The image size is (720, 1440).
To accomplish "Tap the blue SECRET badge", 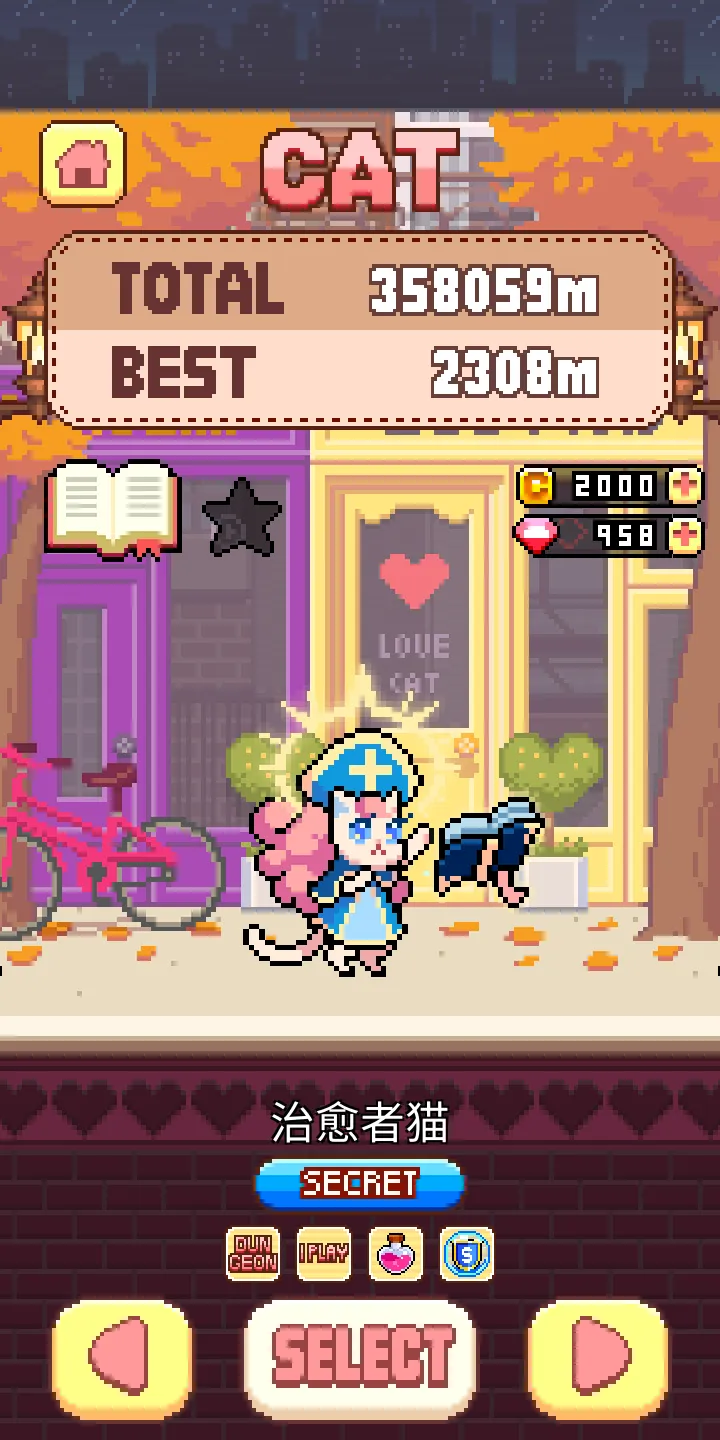I will [360, 1184].
